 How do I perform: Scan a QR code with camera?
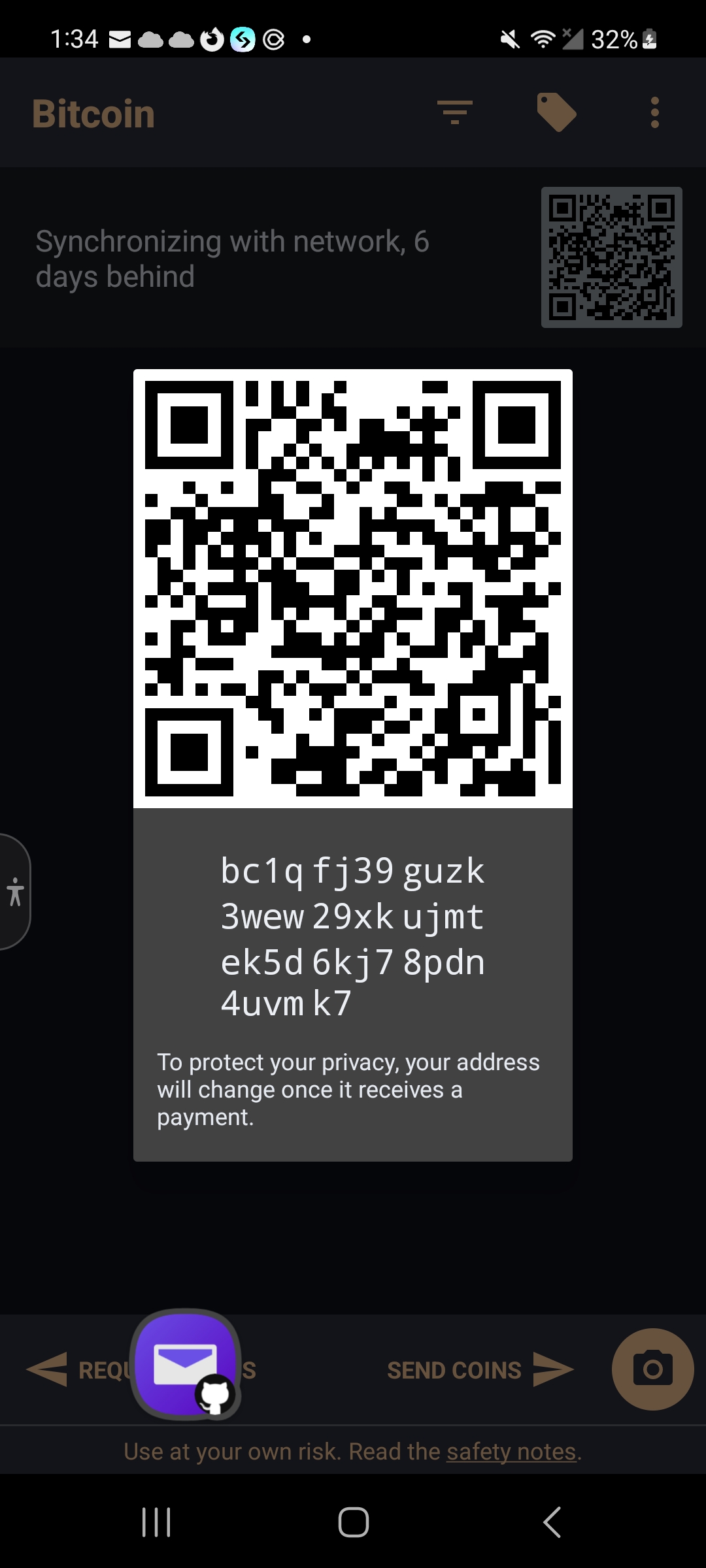click(x=652, y=1369)
